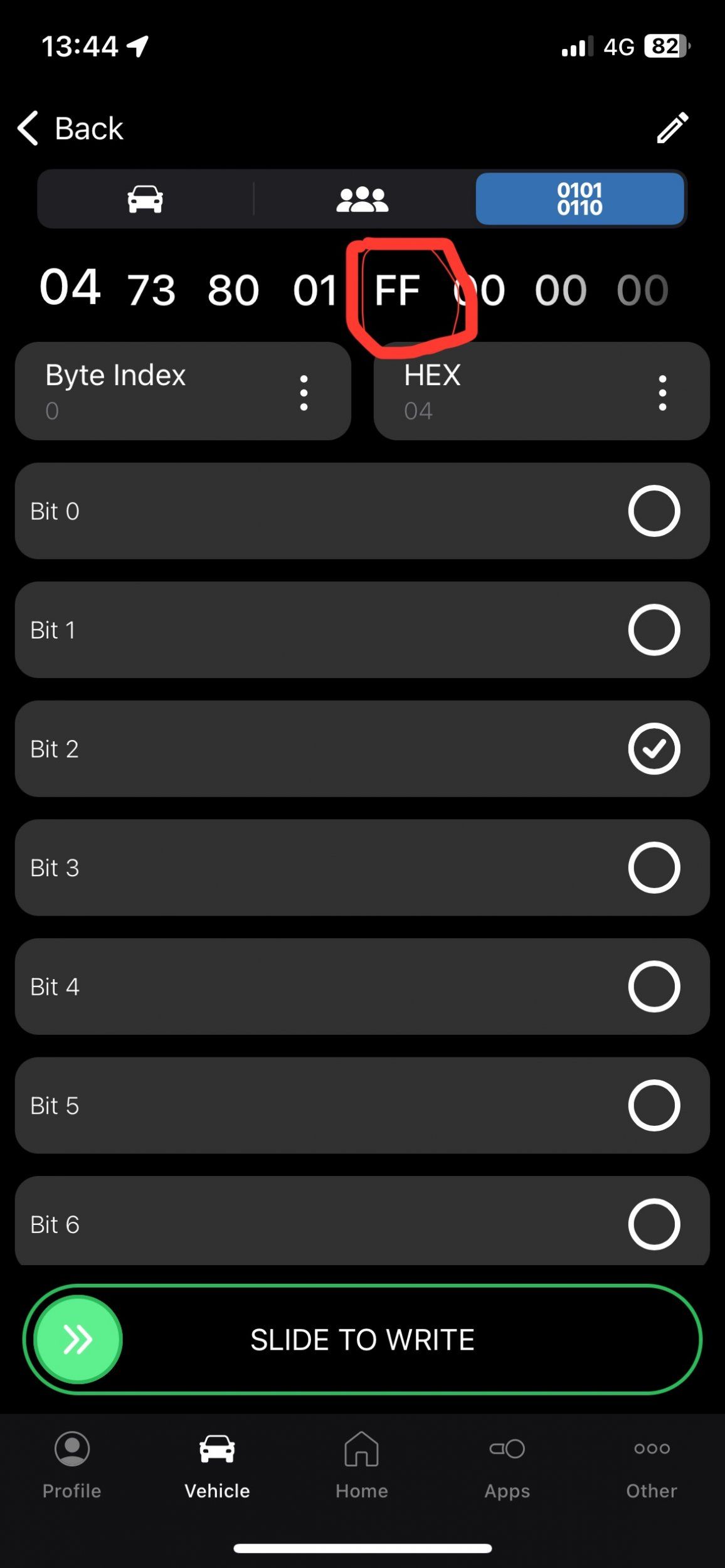
Task: Open the Apps tab
Action: (507, 1465)
